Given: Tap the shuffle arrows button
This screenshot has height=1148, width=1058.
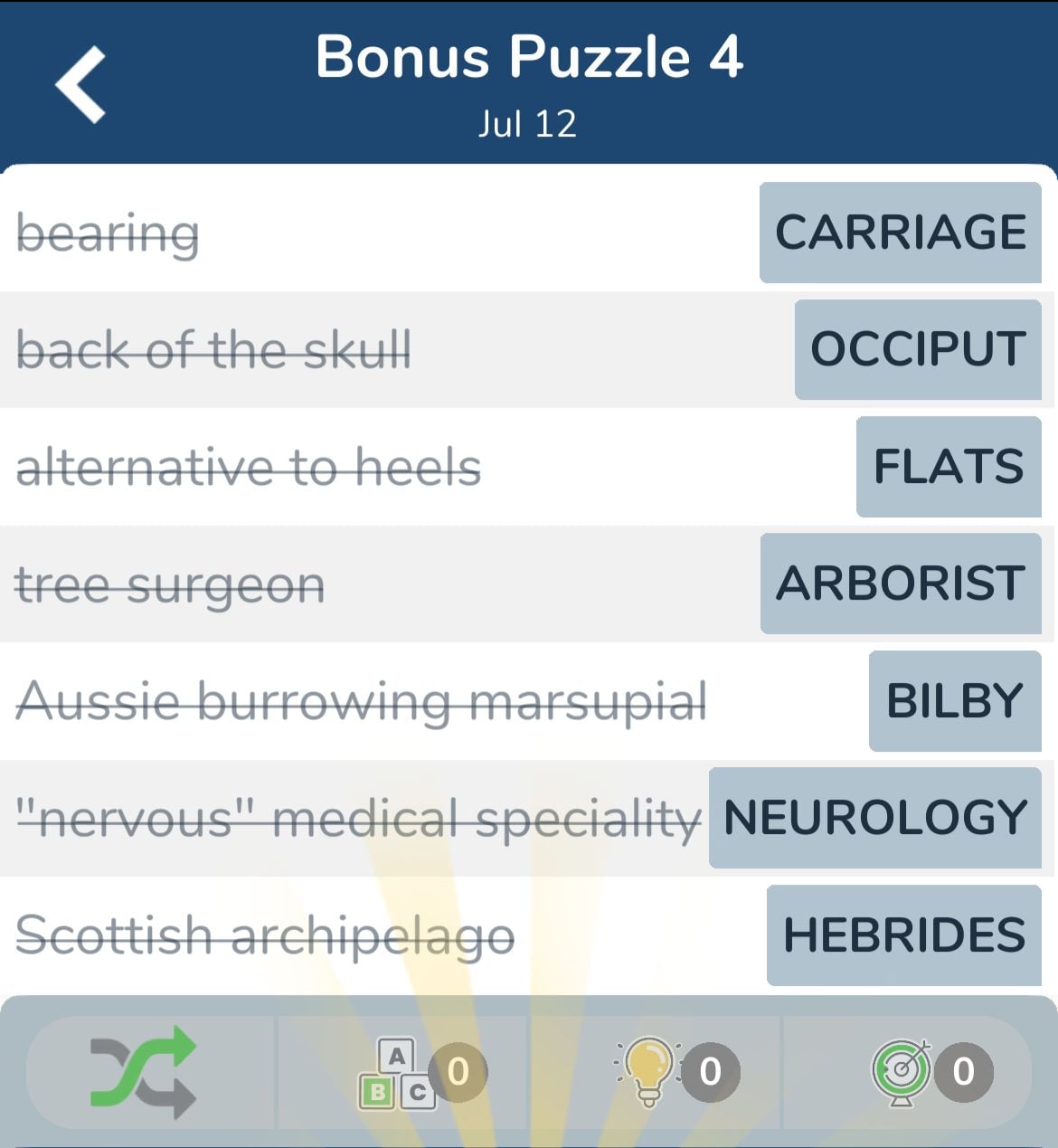Looking at the screenshot, I should [x=144, y=1072].
